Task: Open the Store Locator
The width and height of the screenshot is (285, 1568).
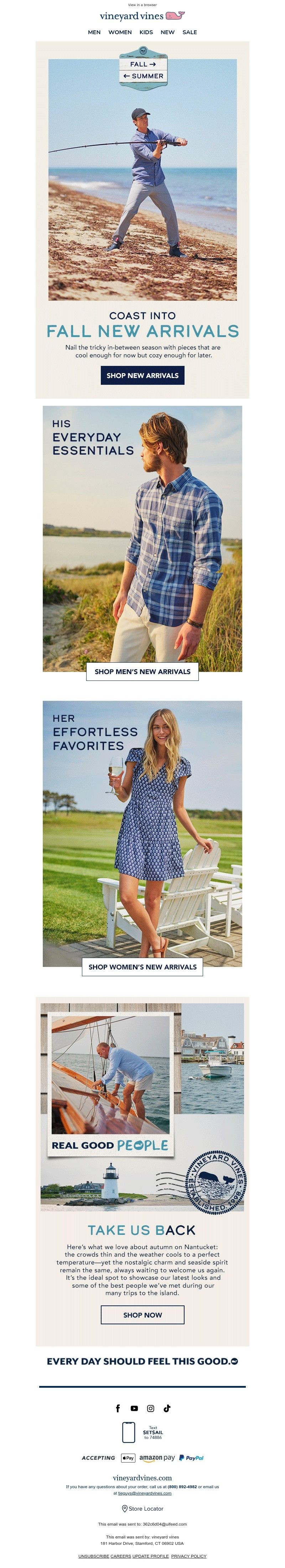Action: coord(142,1509)
